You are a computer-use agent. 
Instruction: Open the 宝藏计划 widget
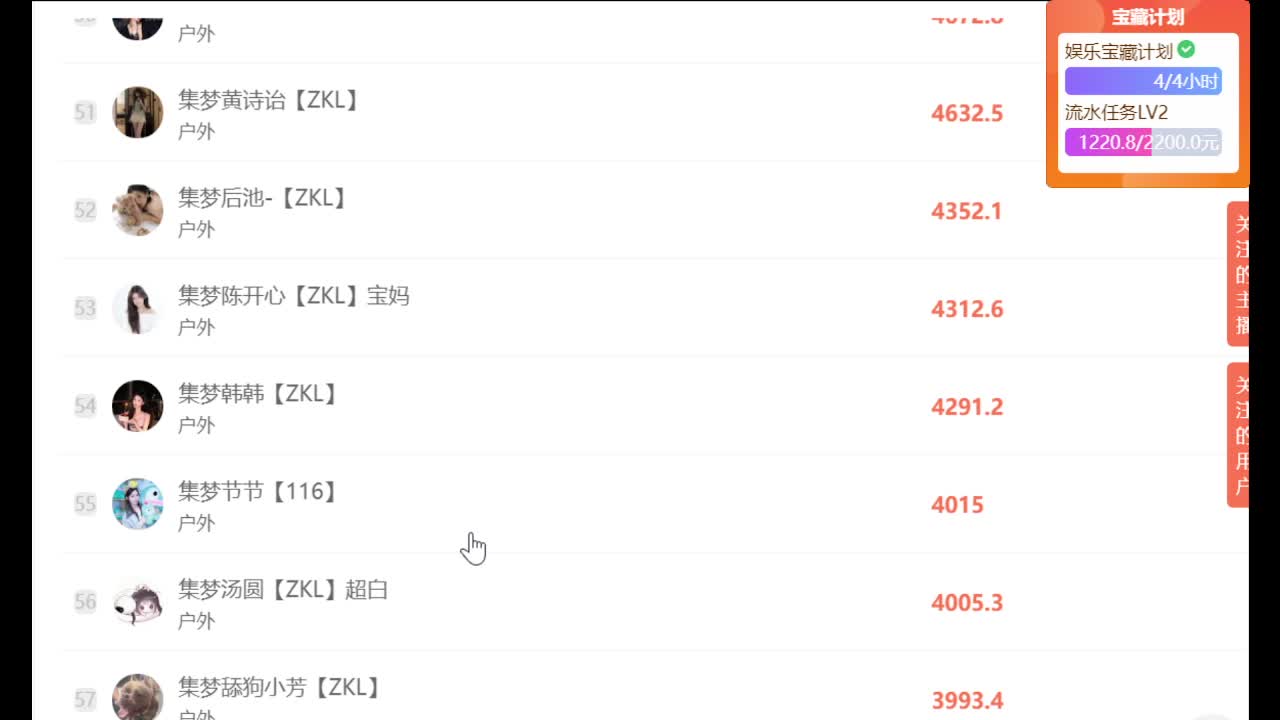[1147, 17]
